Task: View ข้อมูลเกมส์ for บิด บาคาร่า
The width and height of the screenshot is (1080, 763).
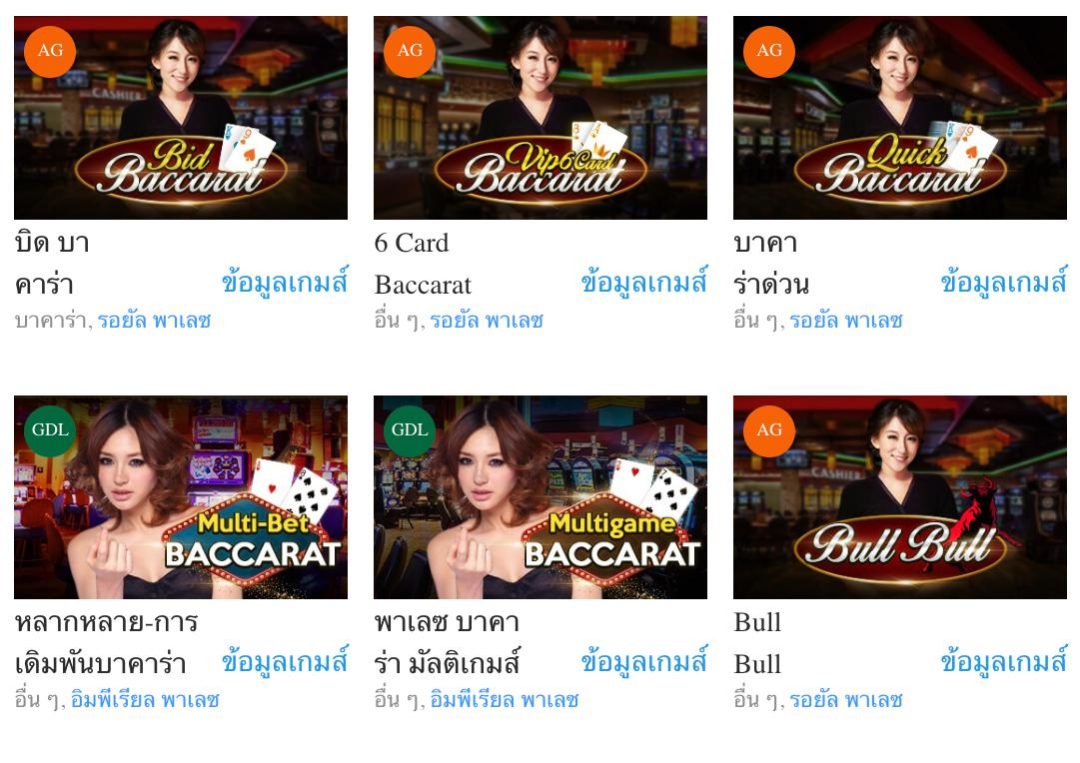Action: [284, 283]
